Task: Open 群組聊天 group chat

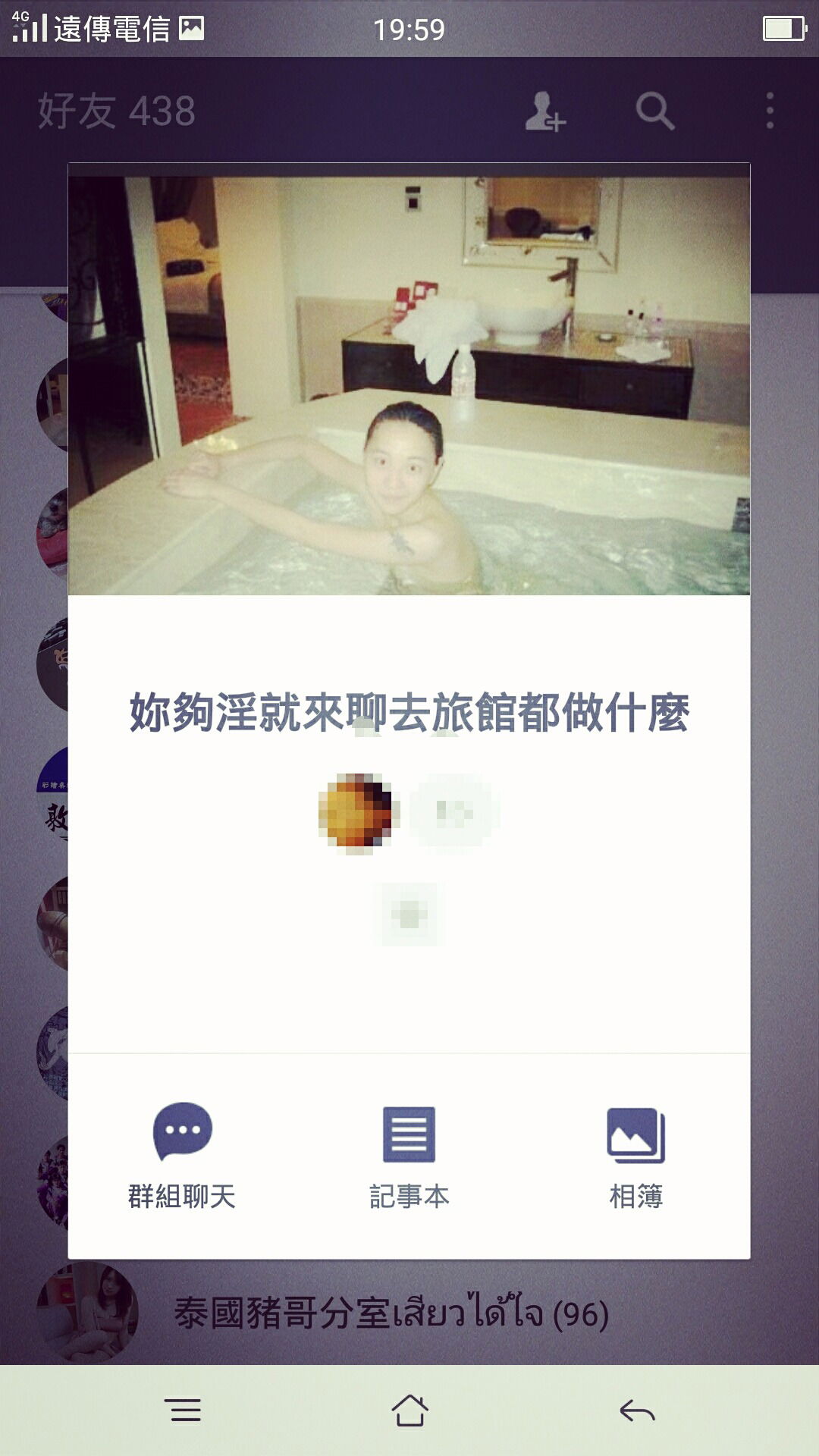Action: click(x=182, y=1154)
